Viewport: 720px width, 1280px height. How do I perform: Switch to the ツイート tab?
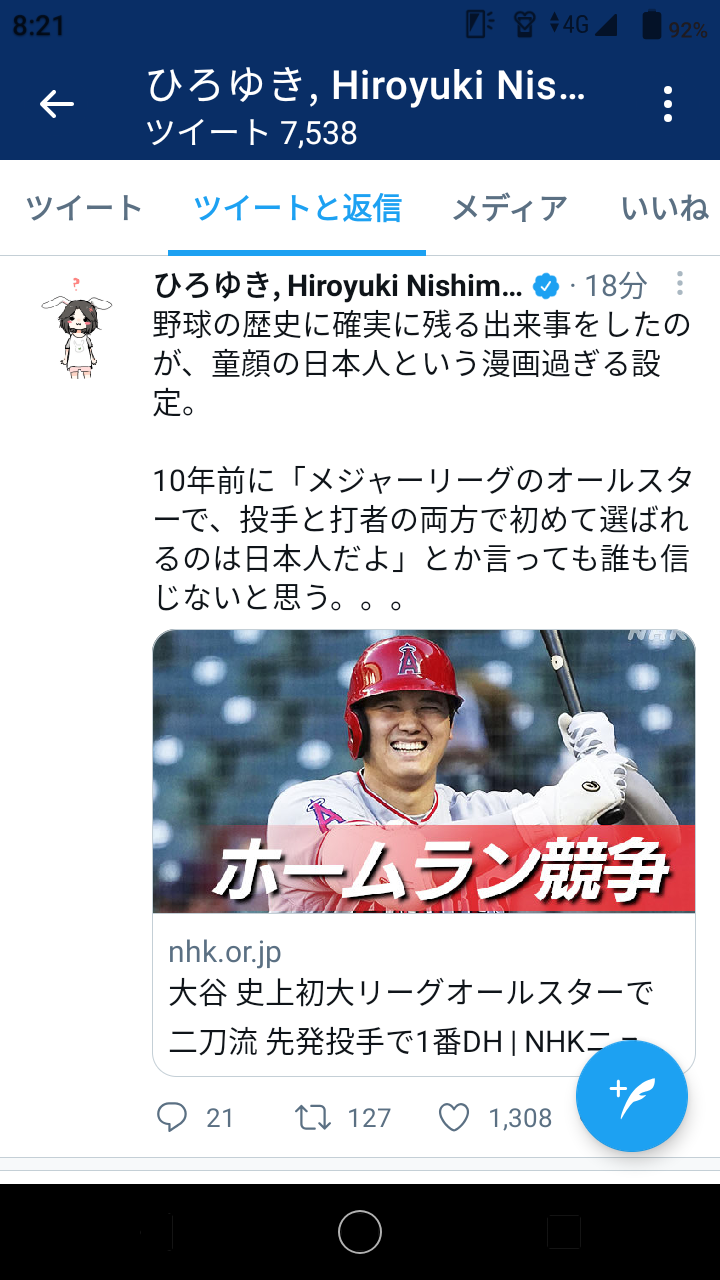tap(84, 208)
